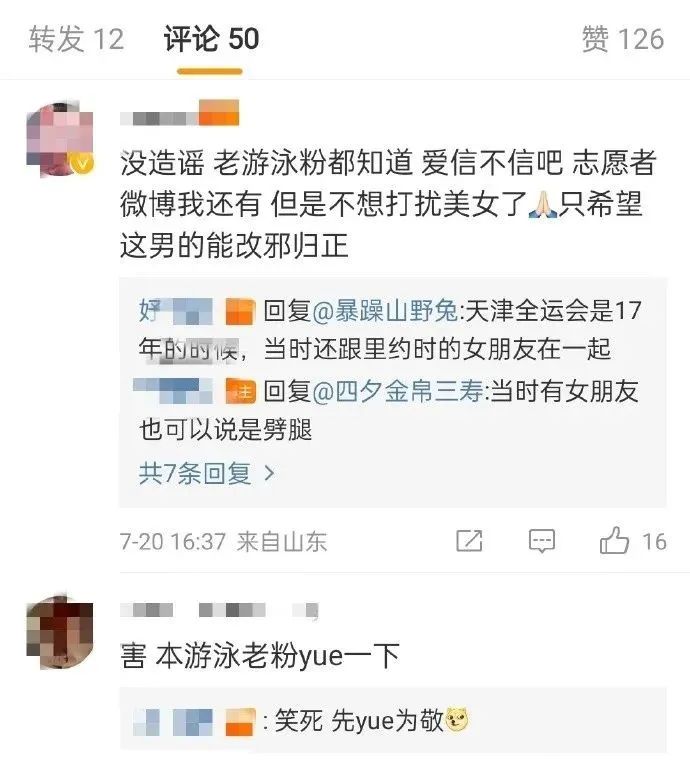Screen dimensions: 690x761
Task: Reply to the 没造谣 comment
Action: (x=541, y=542)
